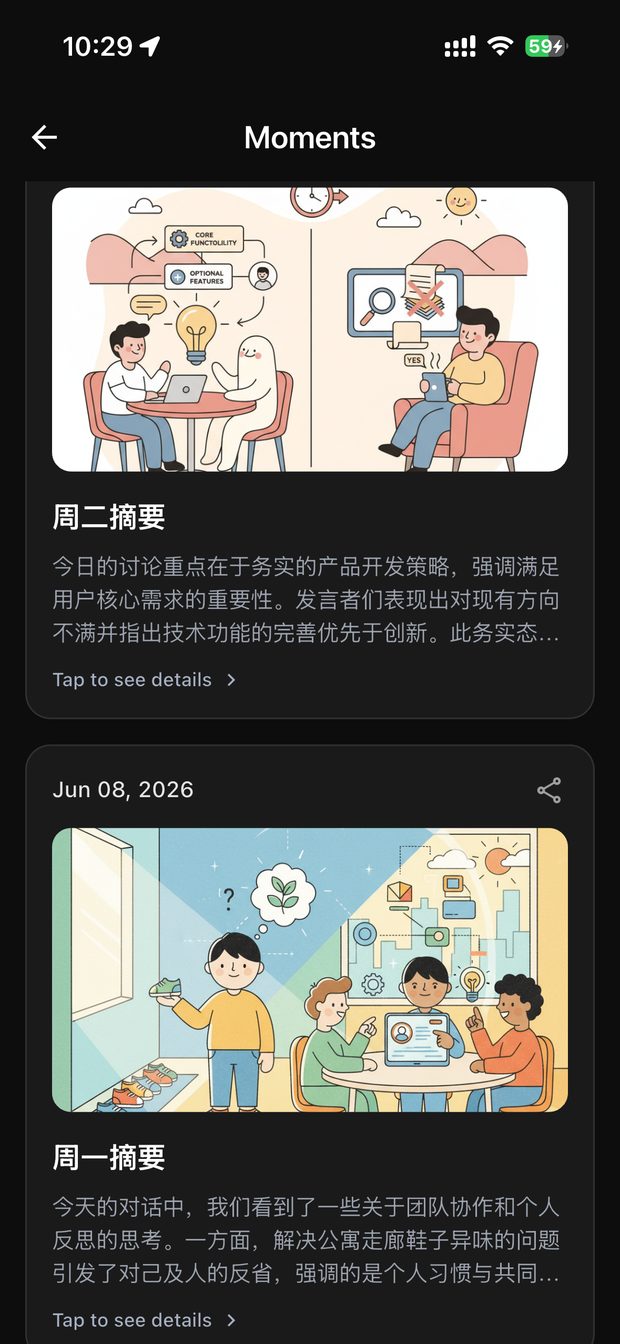Go back using the top-left arrow
Image resolution: width=620 pixels, height=1344 pixels.
[x=44, y=138]
